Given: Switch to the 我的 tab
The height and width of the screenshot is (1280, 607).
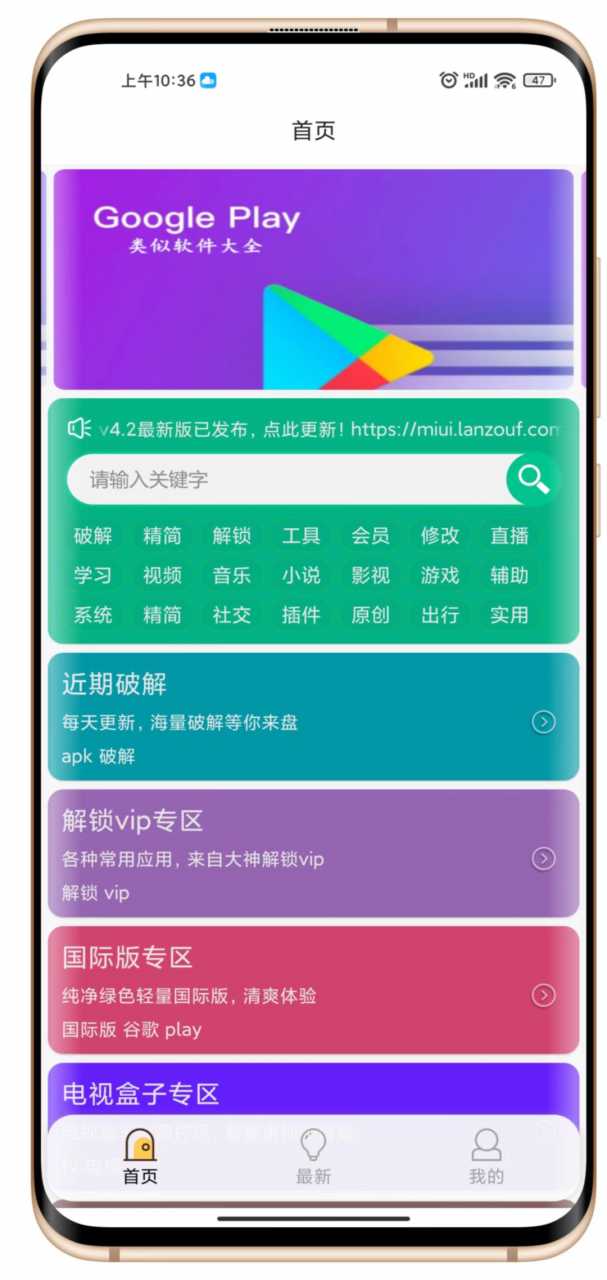Looking at the screenshot, I should pos(486,1157).
